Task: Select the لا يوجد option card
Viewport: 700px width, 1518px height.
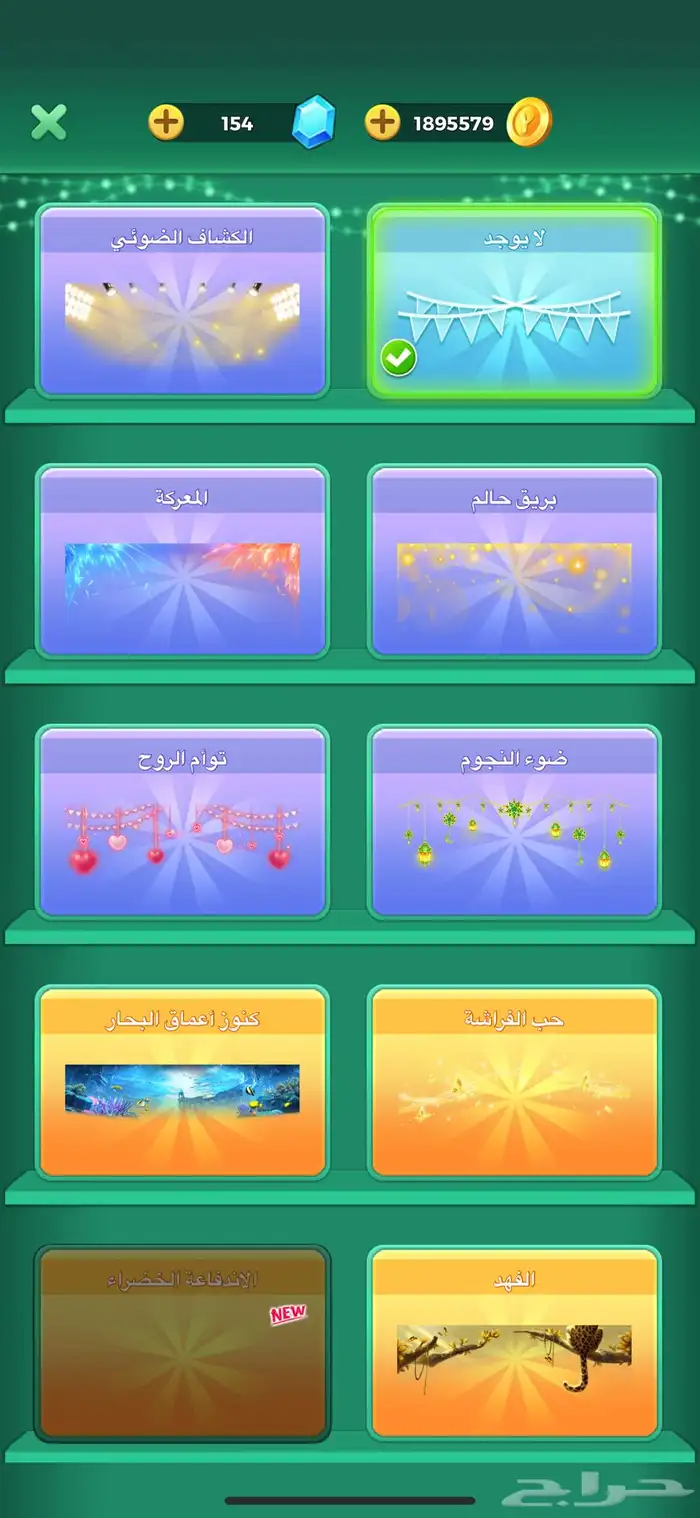Action: coord(514,301)
